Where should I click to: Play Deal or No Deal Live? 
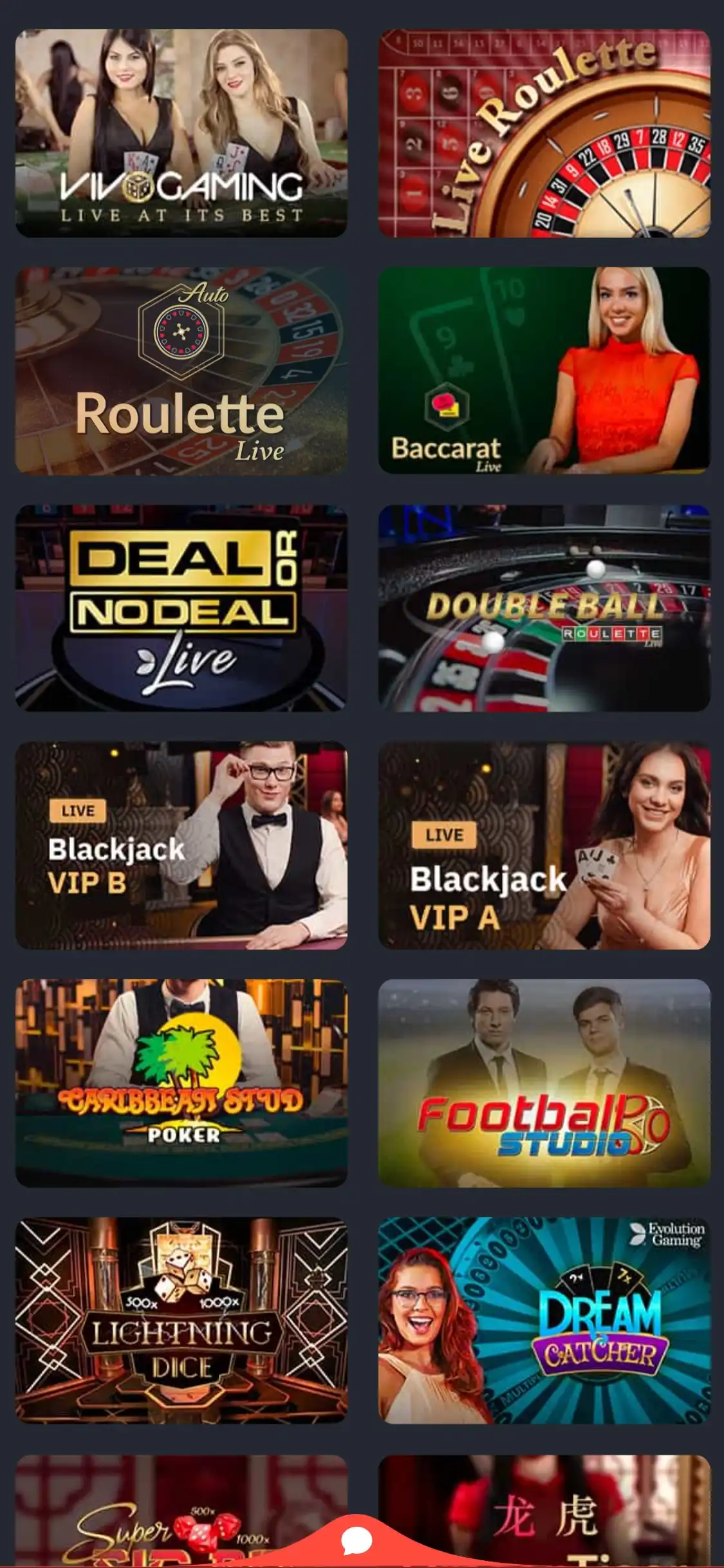click(x=181, y=608)
